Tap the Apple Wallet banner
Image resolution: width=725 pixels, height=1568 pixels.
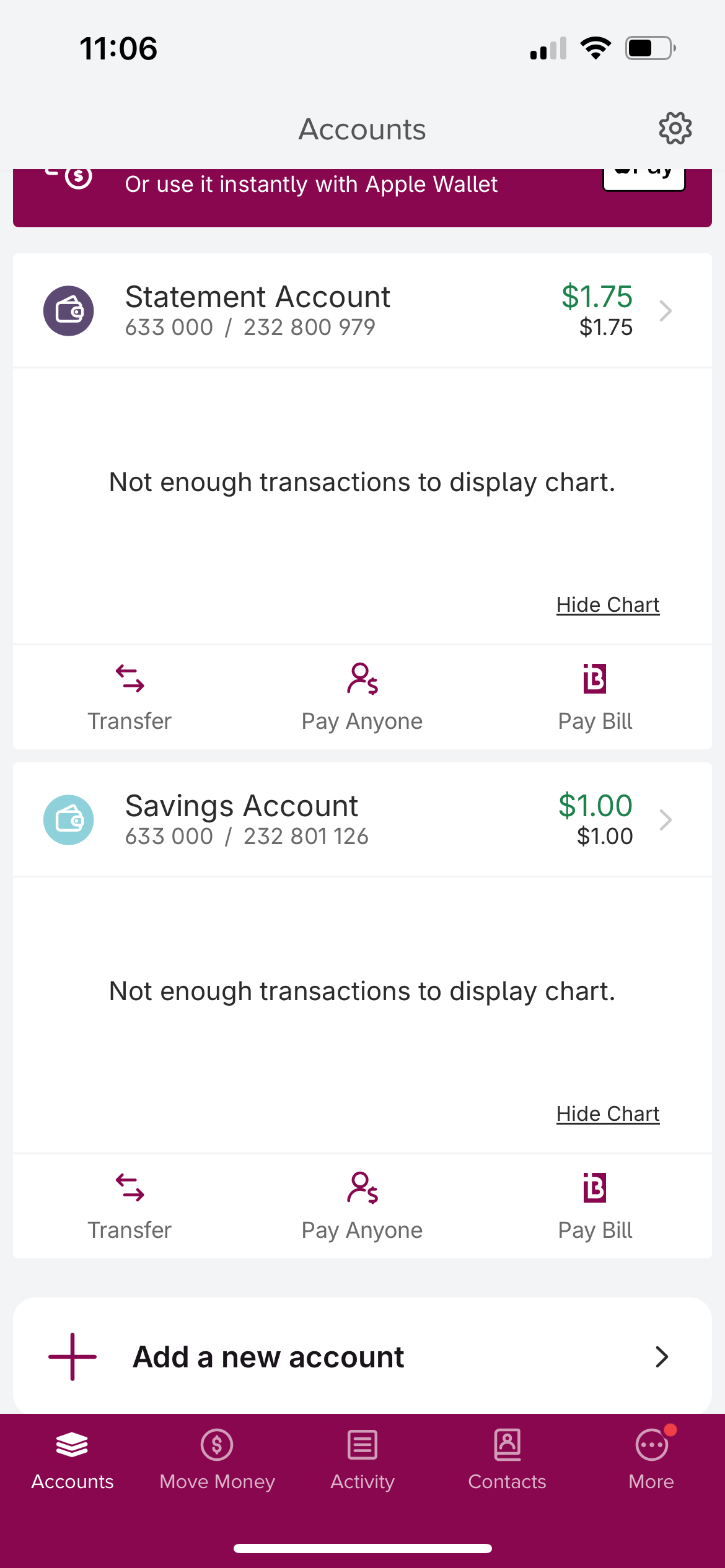pyautogui.click(x=362, y=198)
